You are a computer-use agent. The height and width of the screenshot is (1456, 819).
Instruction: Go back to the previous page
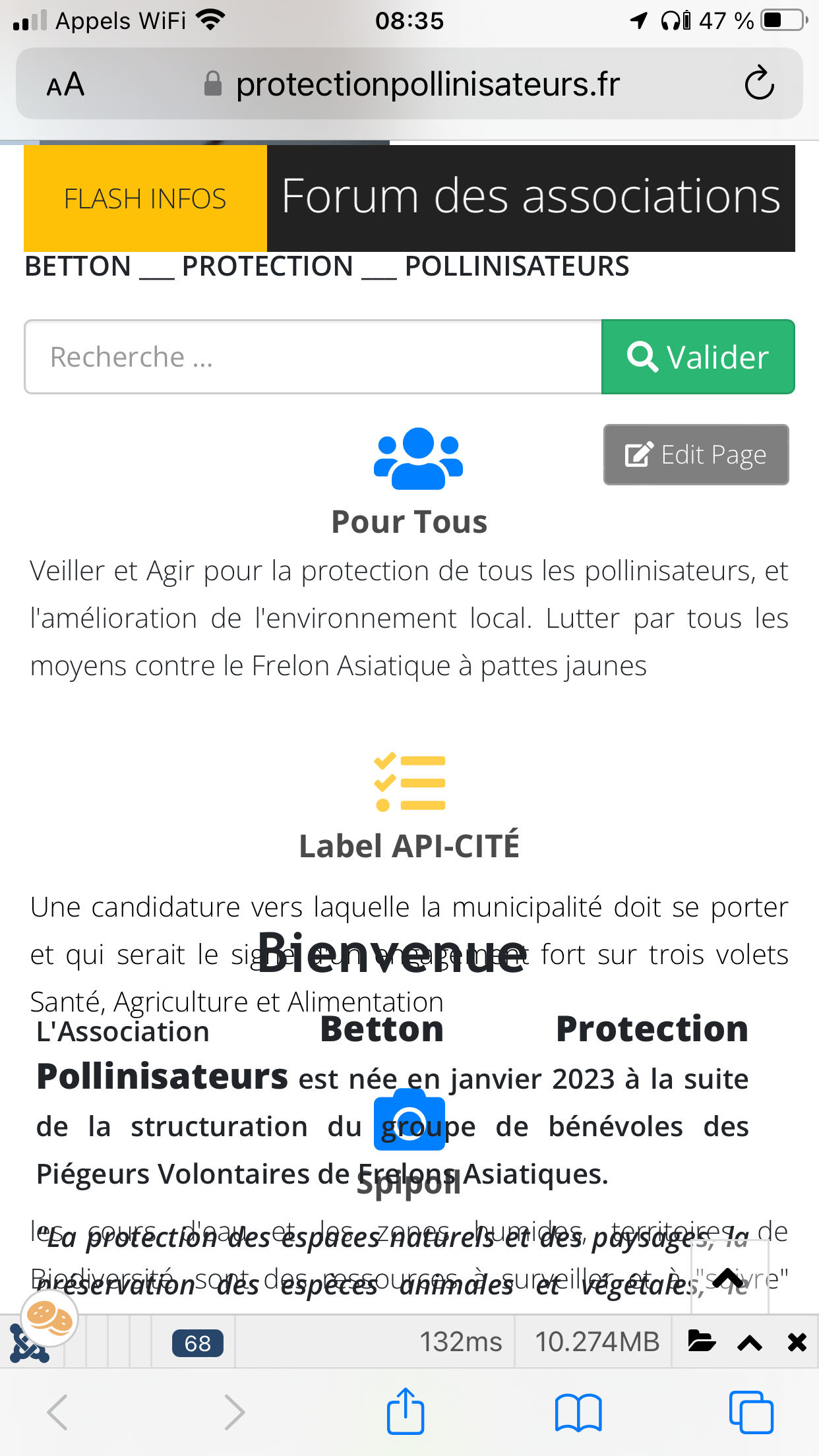57,1412
